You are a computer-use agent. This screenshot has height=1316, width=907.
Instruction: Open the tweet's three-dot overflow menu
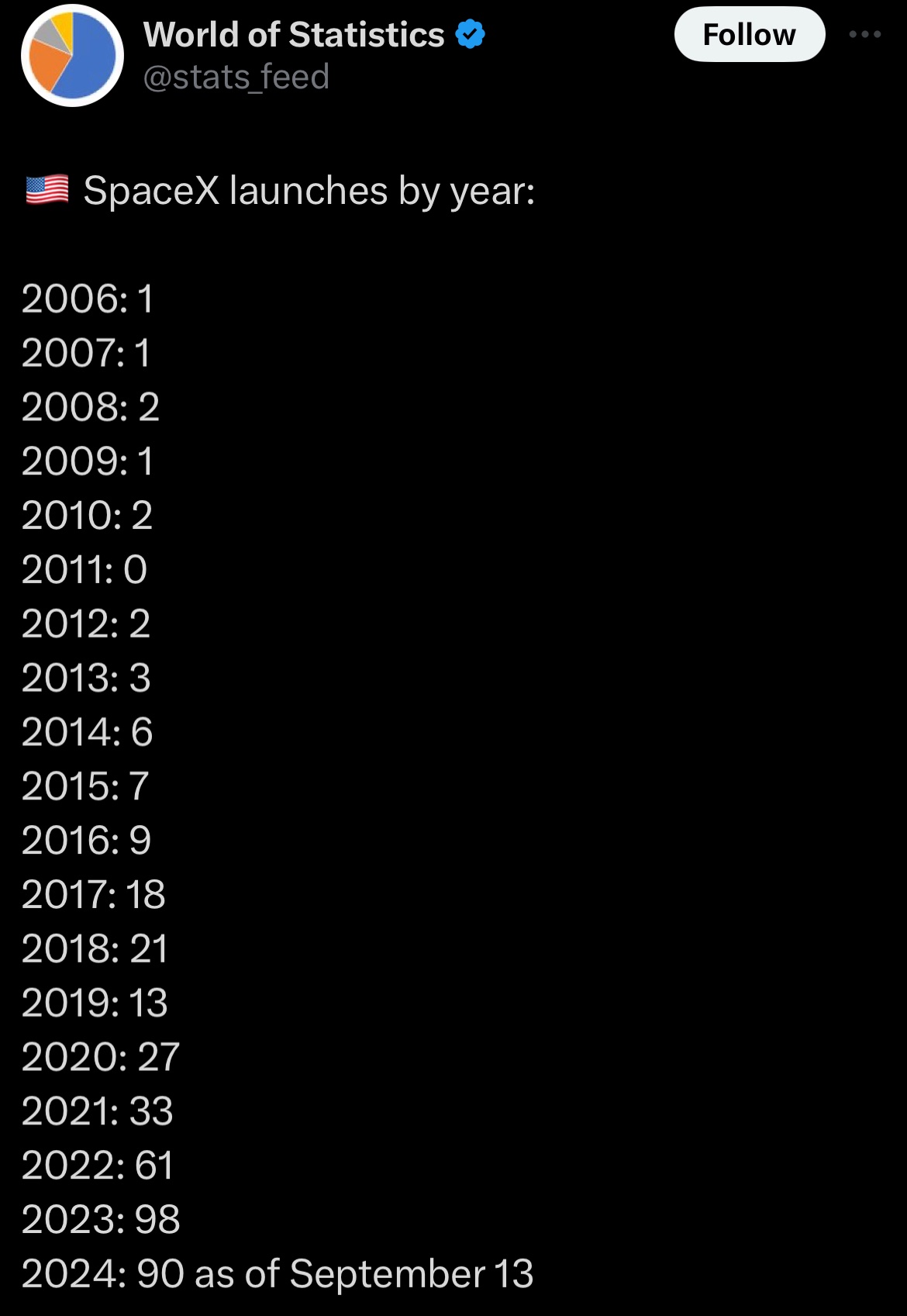pyautogui.click(x=864, y=34)
